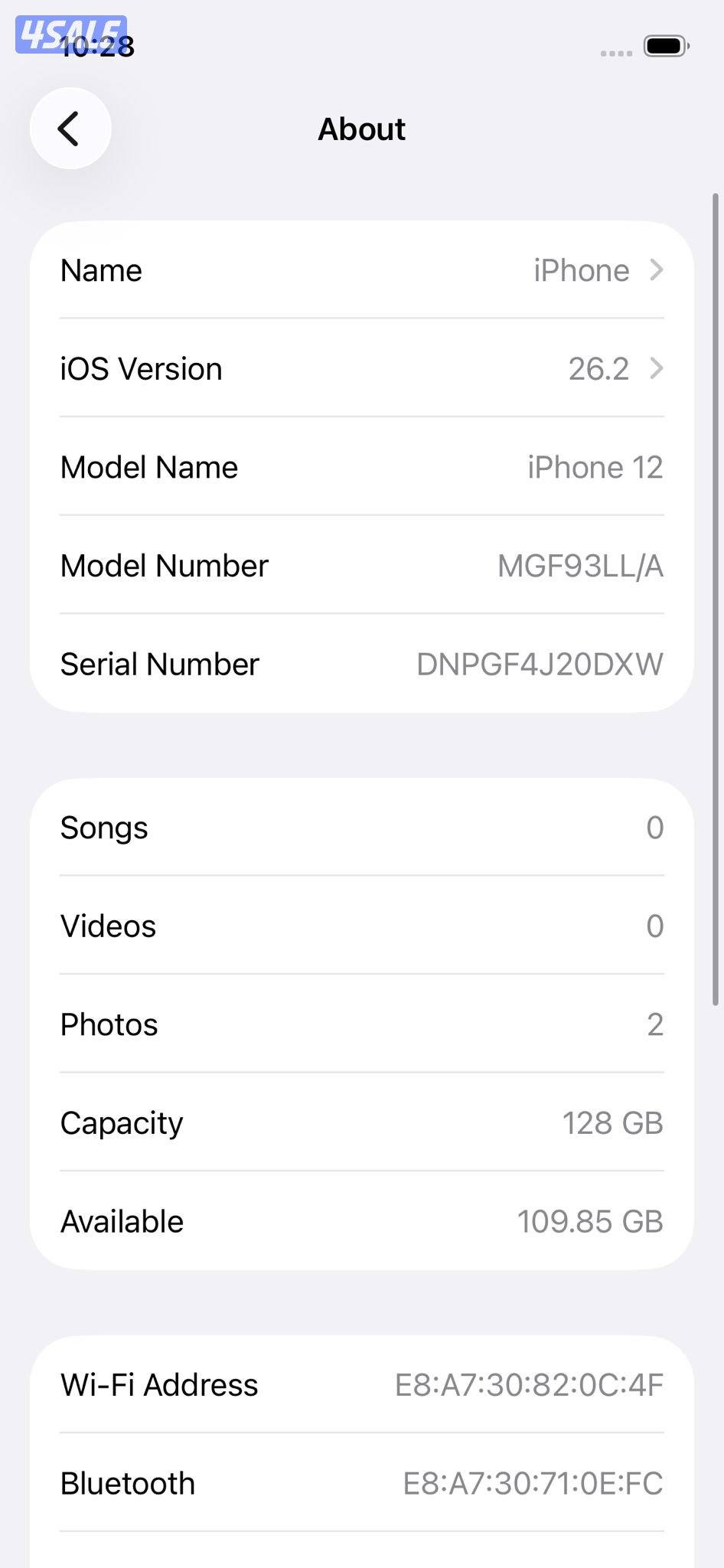The image size is (724, 1568).
Task: Tap the Wi-Fi Address value
Action: (528, 1384)
